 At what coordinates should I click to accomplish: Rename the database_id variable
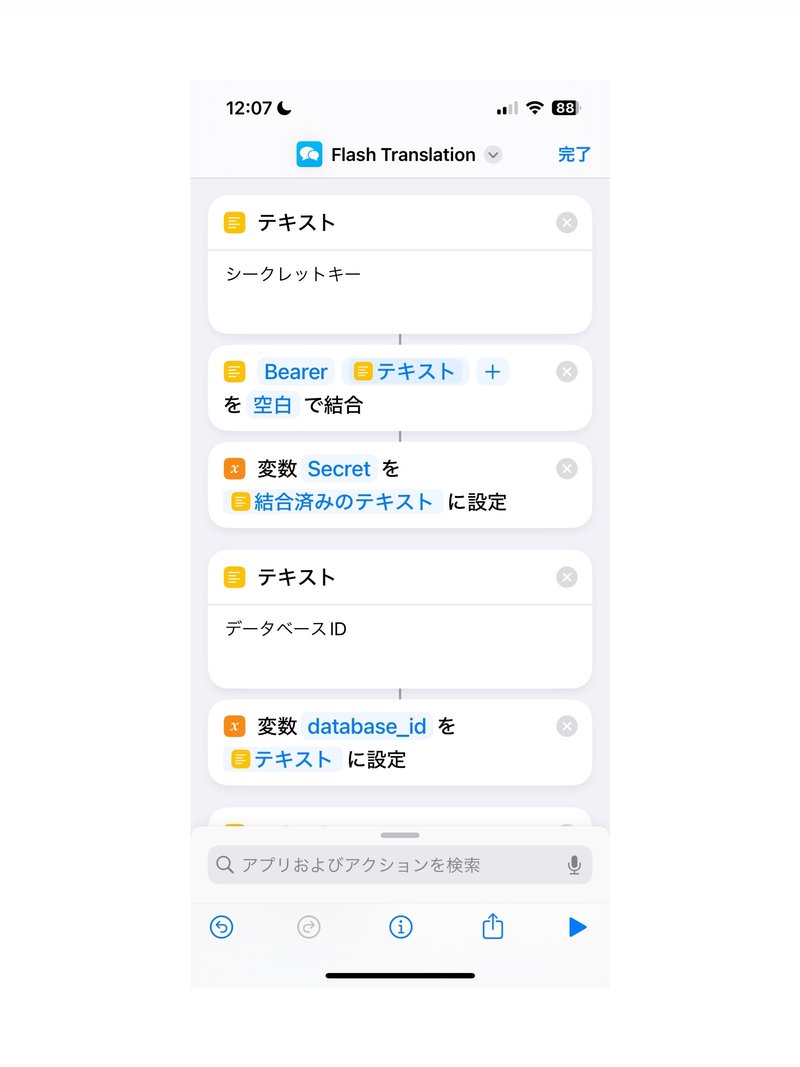pos(367,726)
